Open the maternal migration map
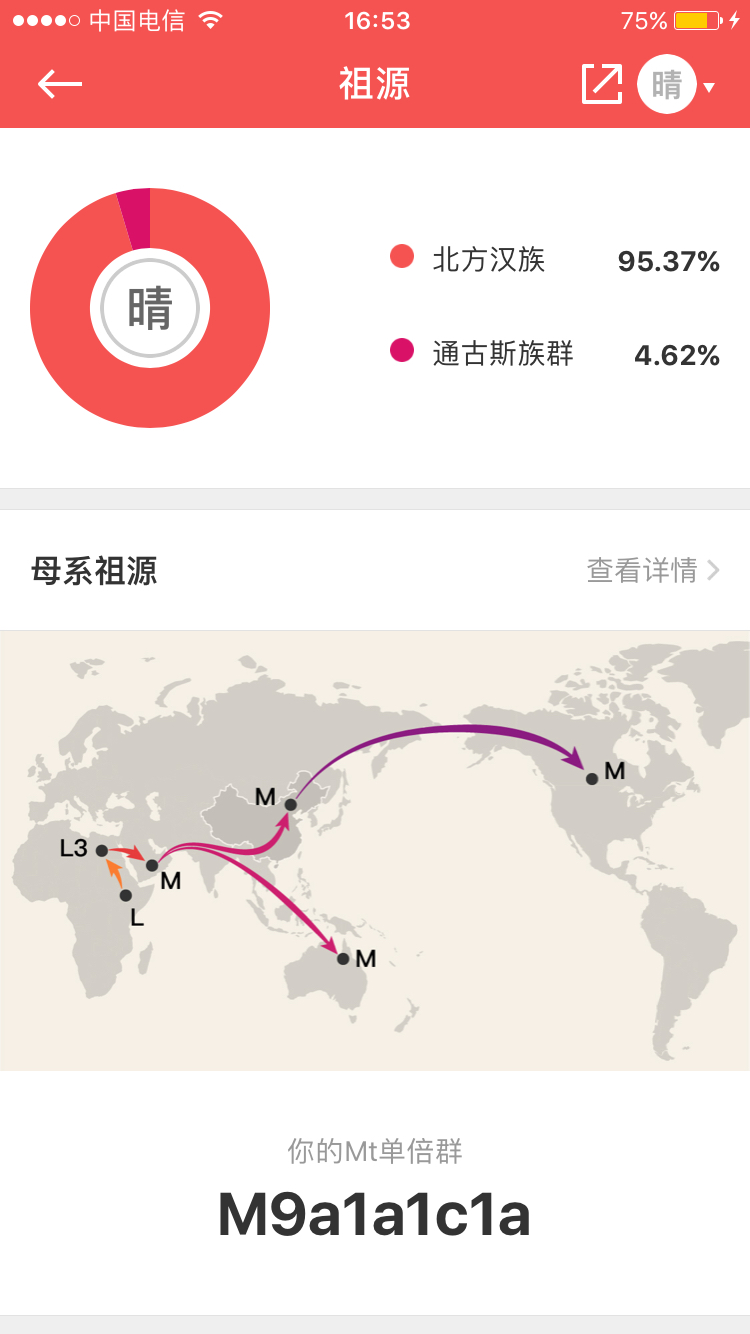Viewport: 750px width, 1334px height. point(375,850)
